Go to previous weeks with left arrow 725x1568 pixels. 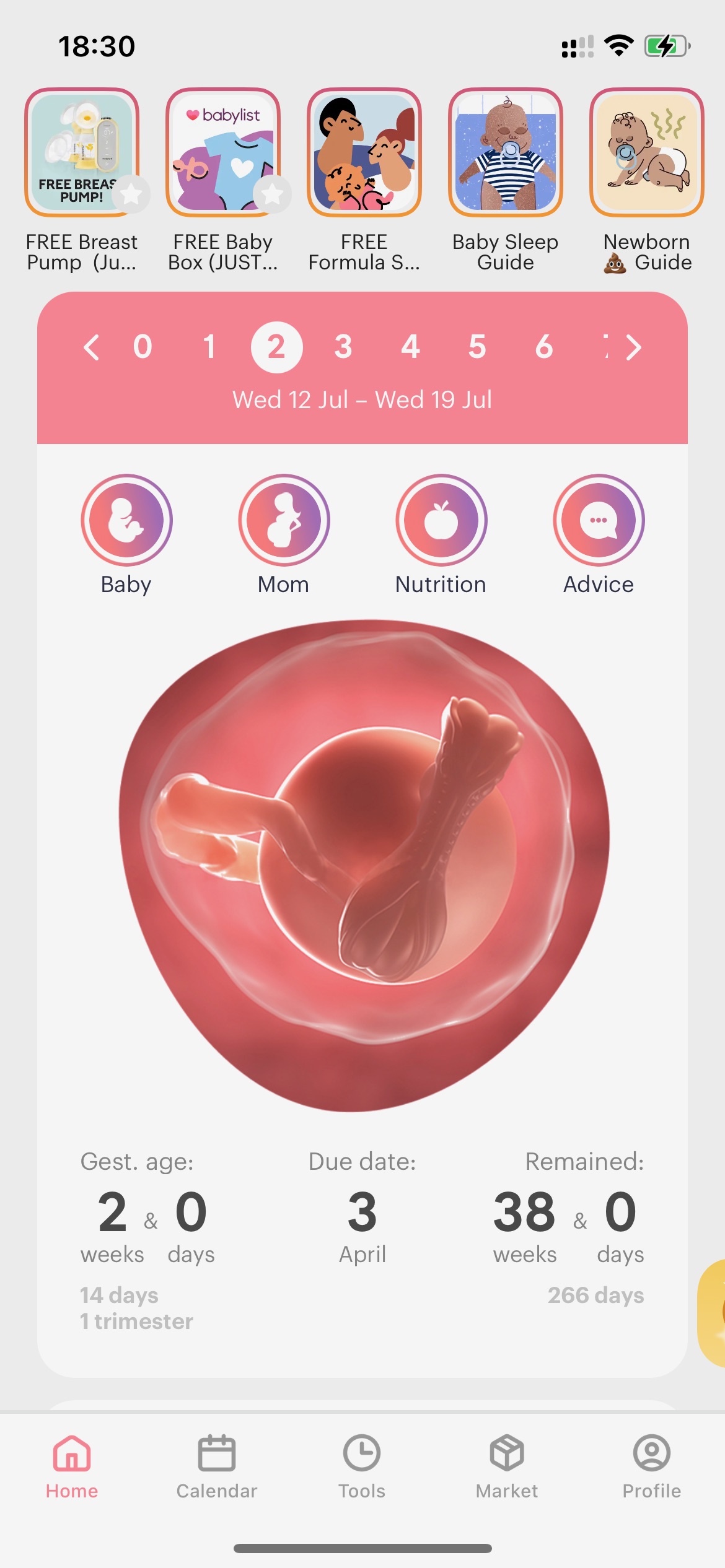click(91, 347)
